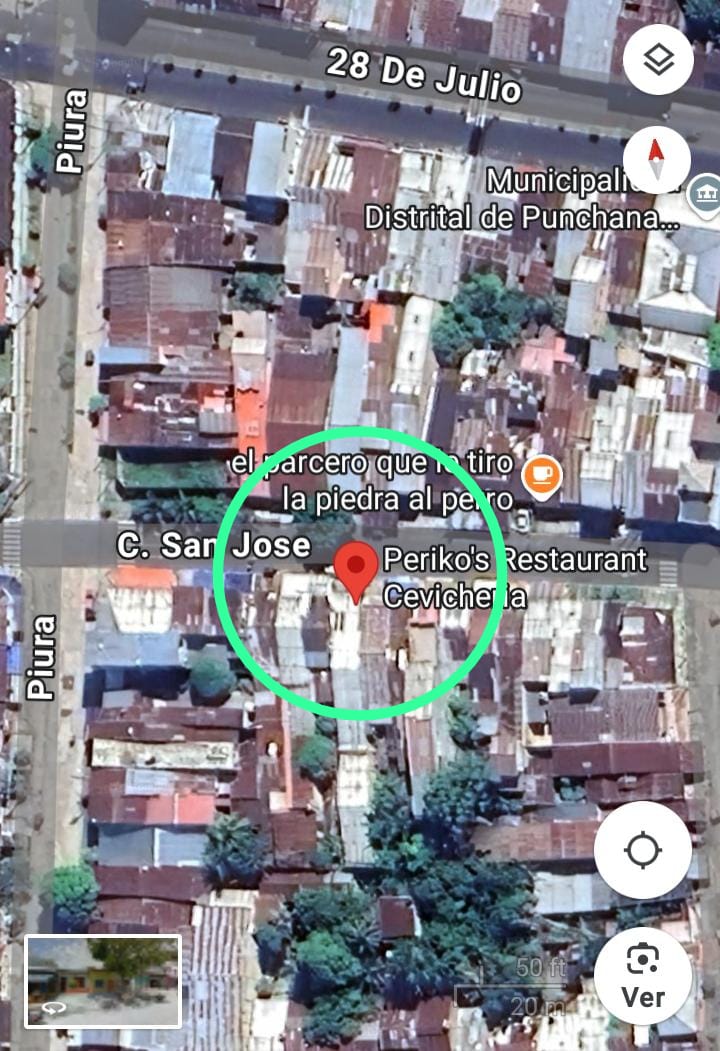Open the Street View preview thumbnail
720x1051 pixels.
(x=103, y=981)
